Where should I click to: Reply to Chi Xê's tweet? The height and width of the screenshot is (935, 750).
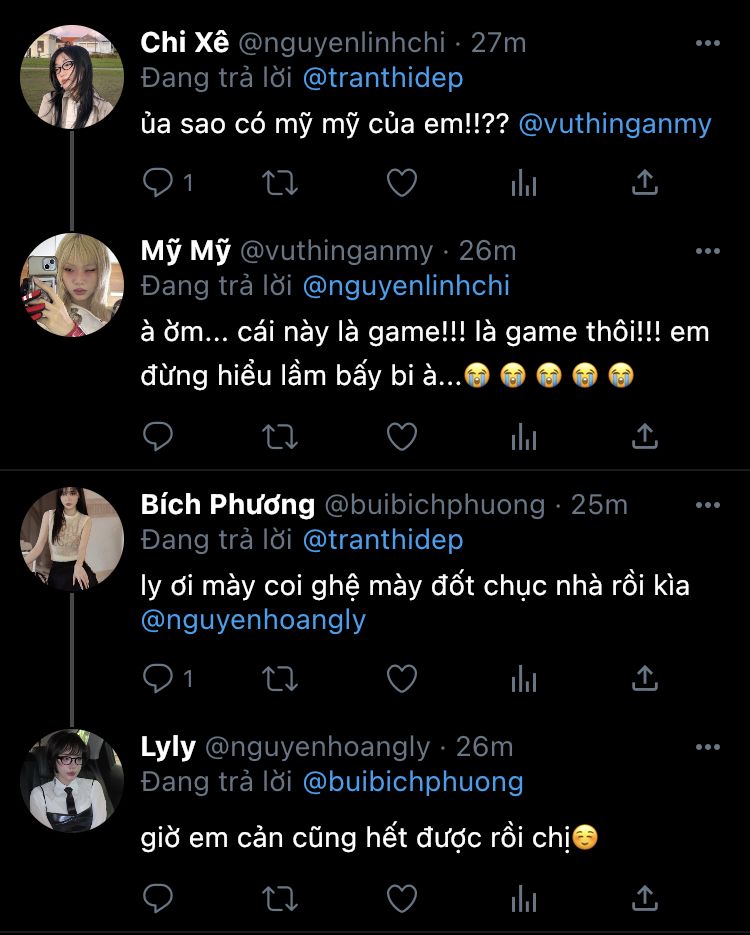tap(158, 182)
